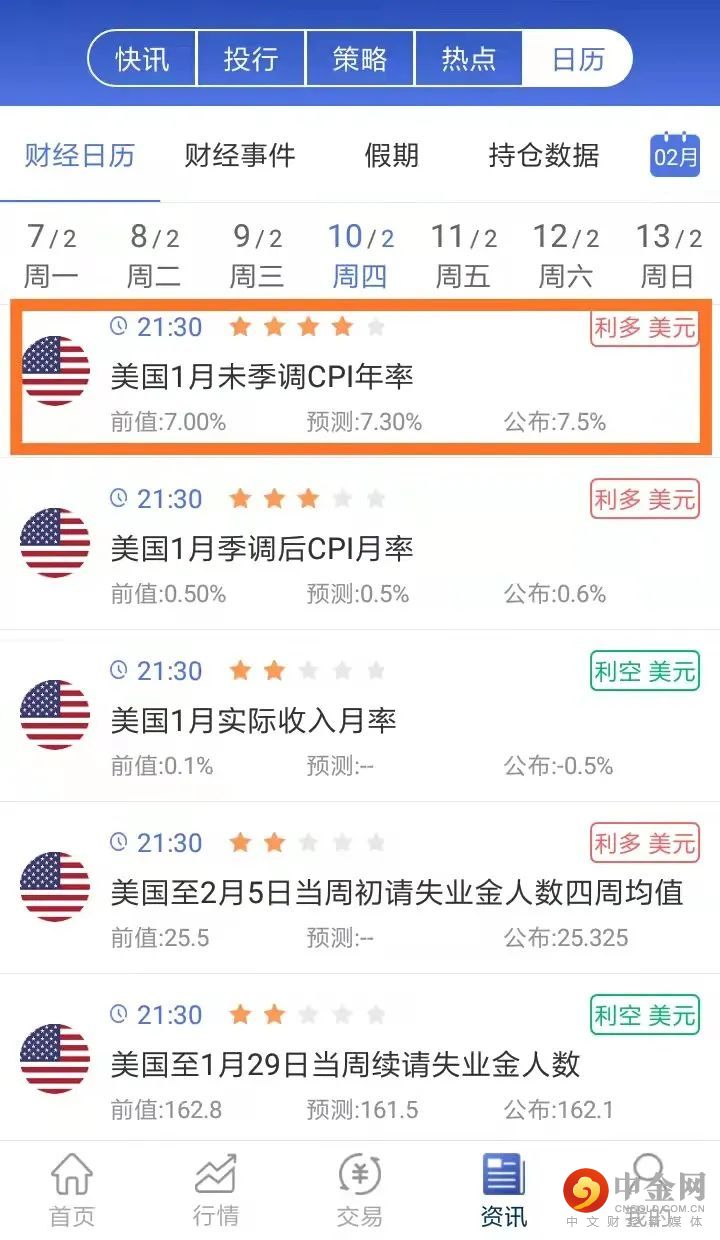Open the 策略 segment
The image size is (720, 1240).
pos(360,59)
